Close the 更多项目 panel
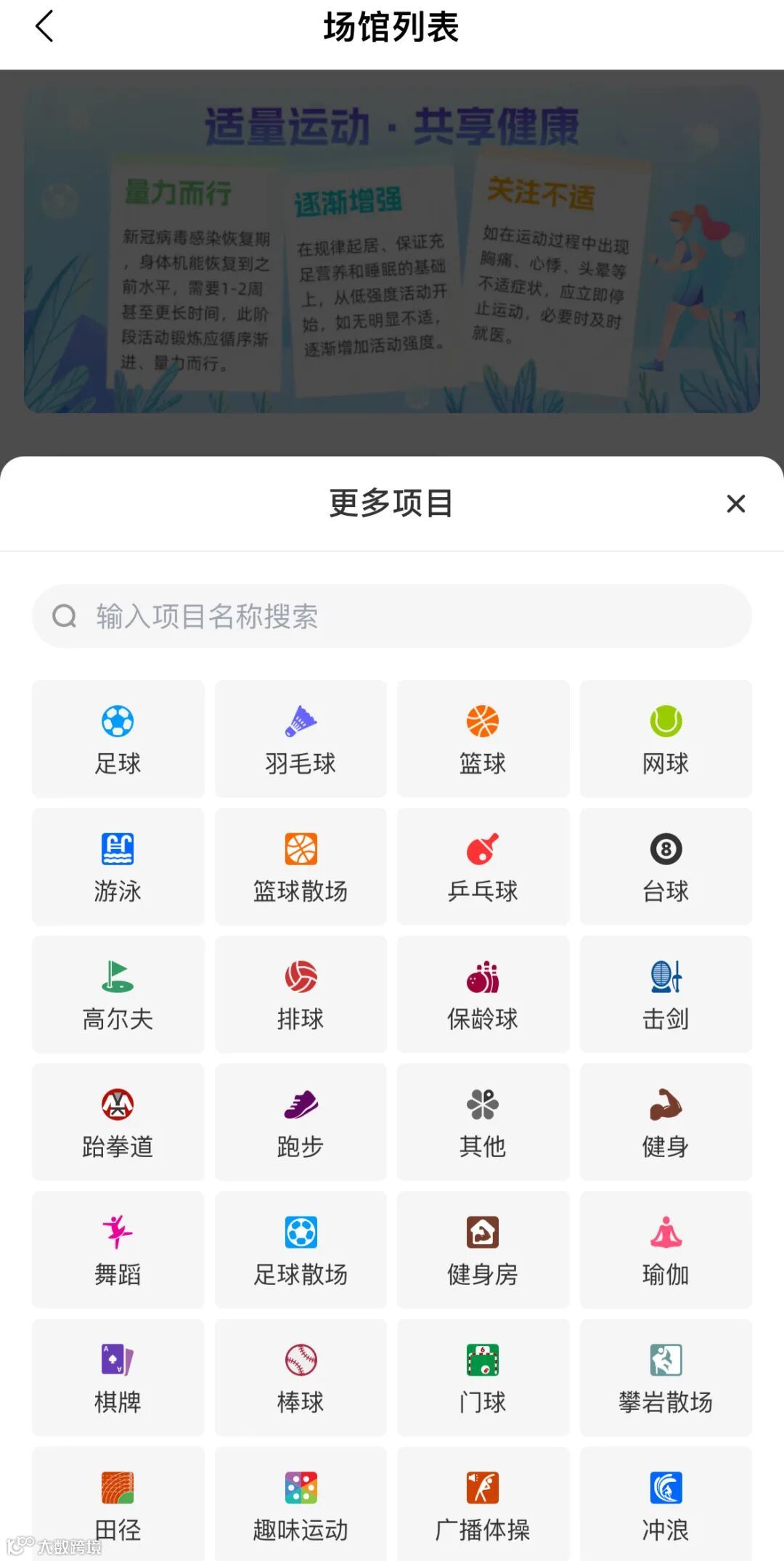The image size is (784, 1561). click(735, 503)
